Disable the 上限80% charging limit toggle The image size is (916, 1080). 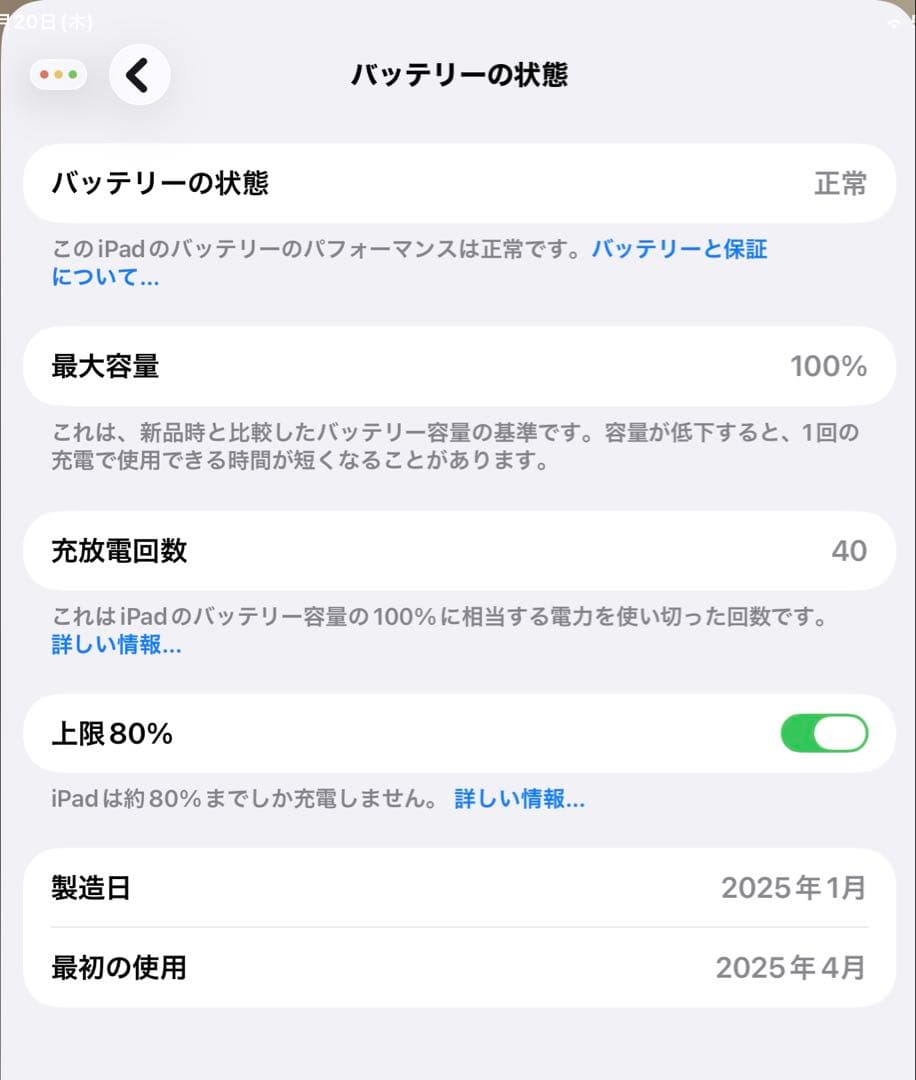click(x=824, y=733)
